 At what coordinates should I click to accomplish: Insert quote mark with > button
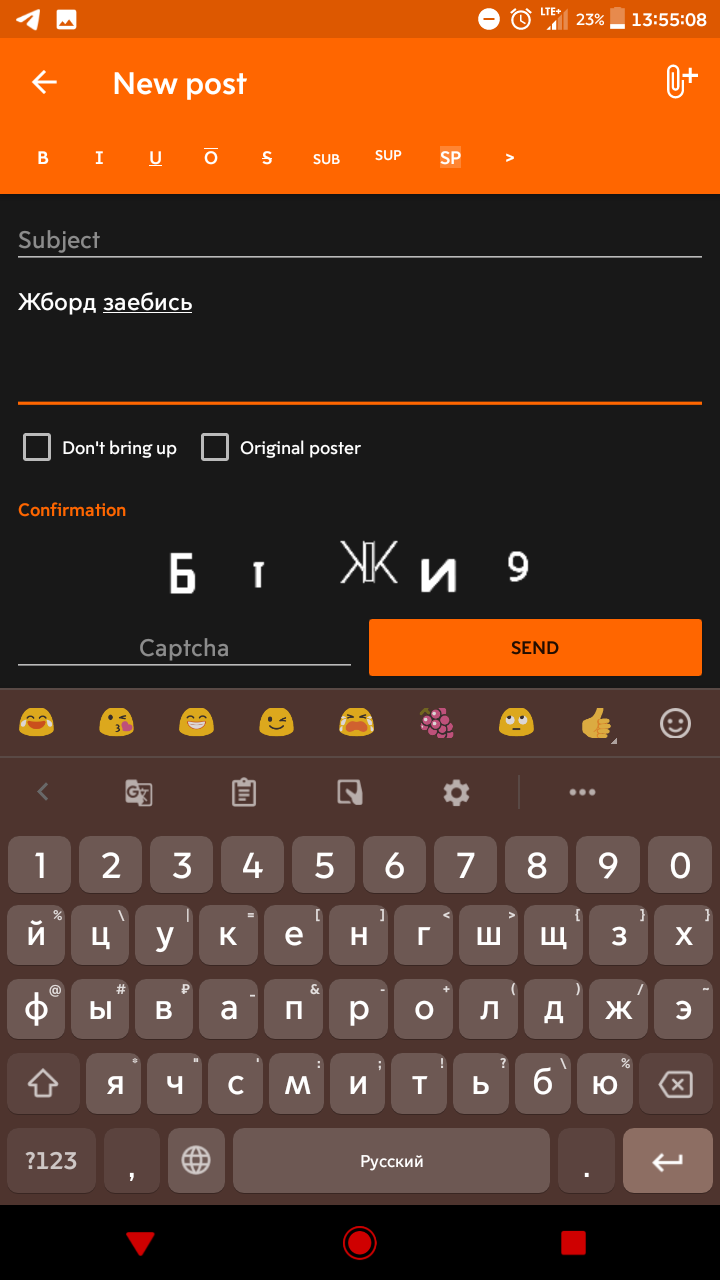(x=510, y=158)
